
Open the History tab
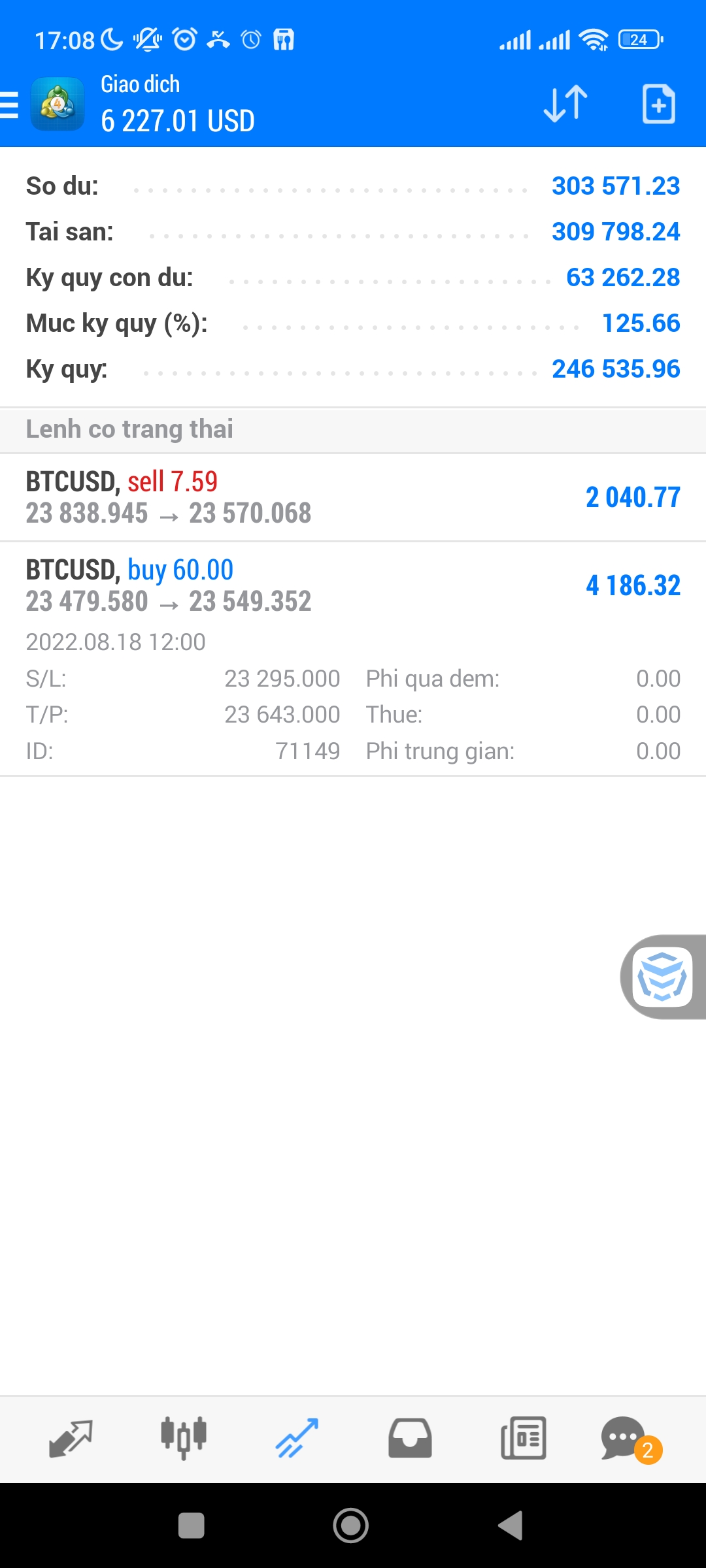410,1439
